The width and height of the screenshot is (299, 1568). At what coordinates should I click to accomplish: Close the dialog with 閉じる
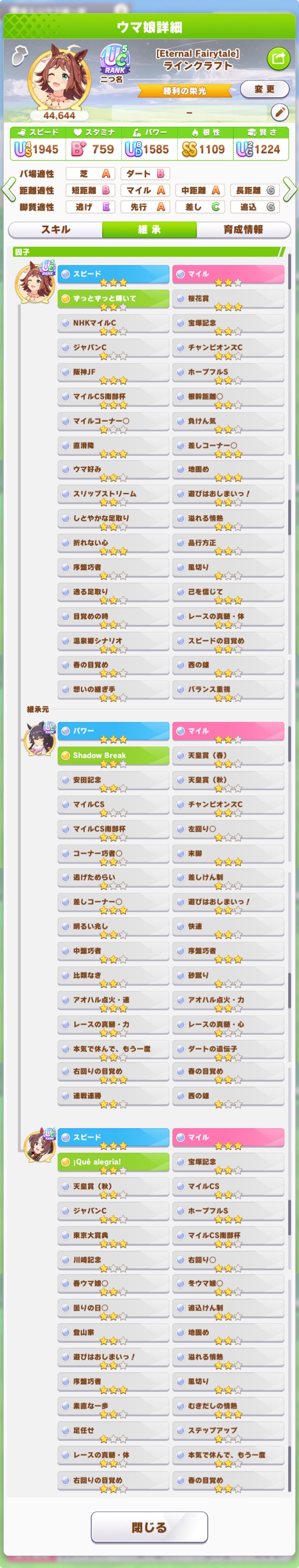(x=149, y=1527)
